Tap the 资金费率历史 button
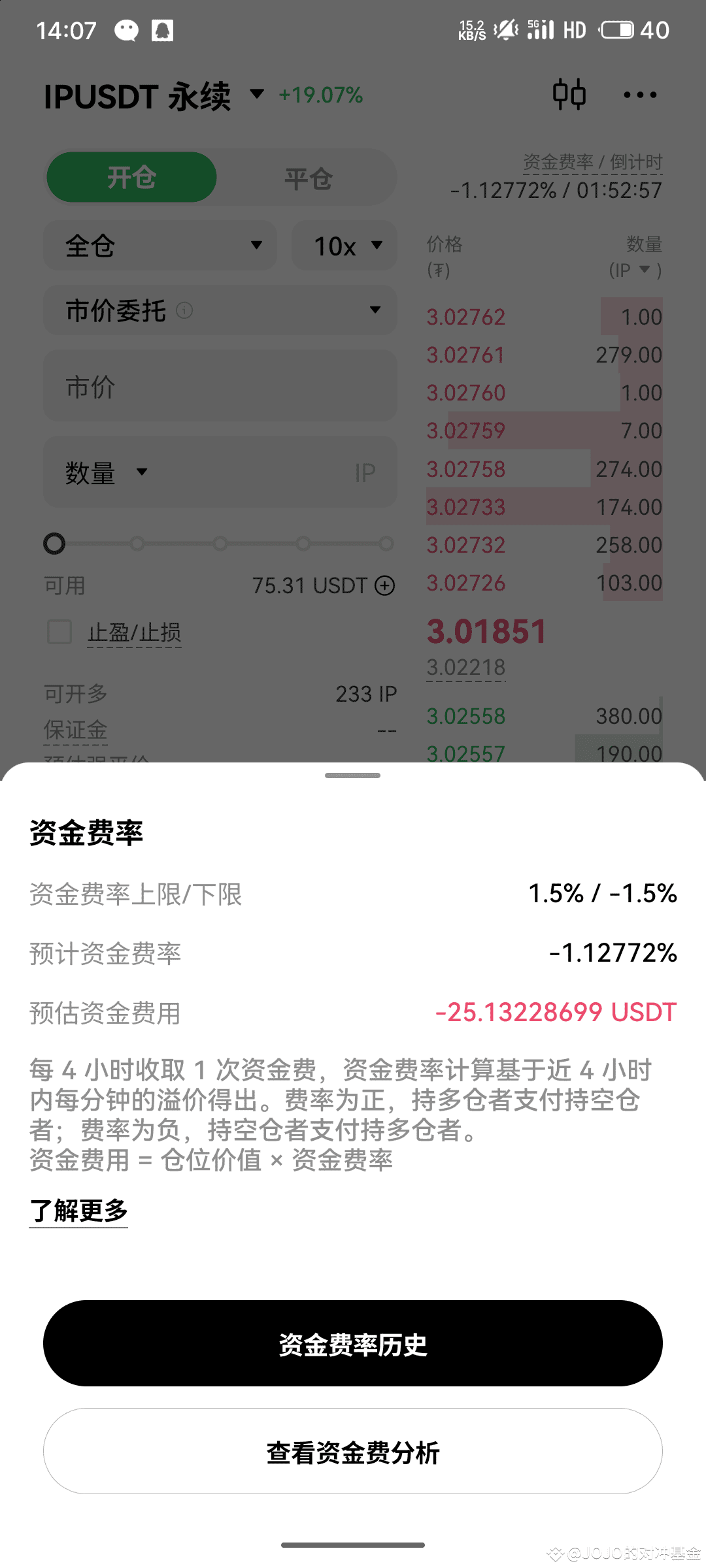The image size is (706, 1568). click(353, 1343)
